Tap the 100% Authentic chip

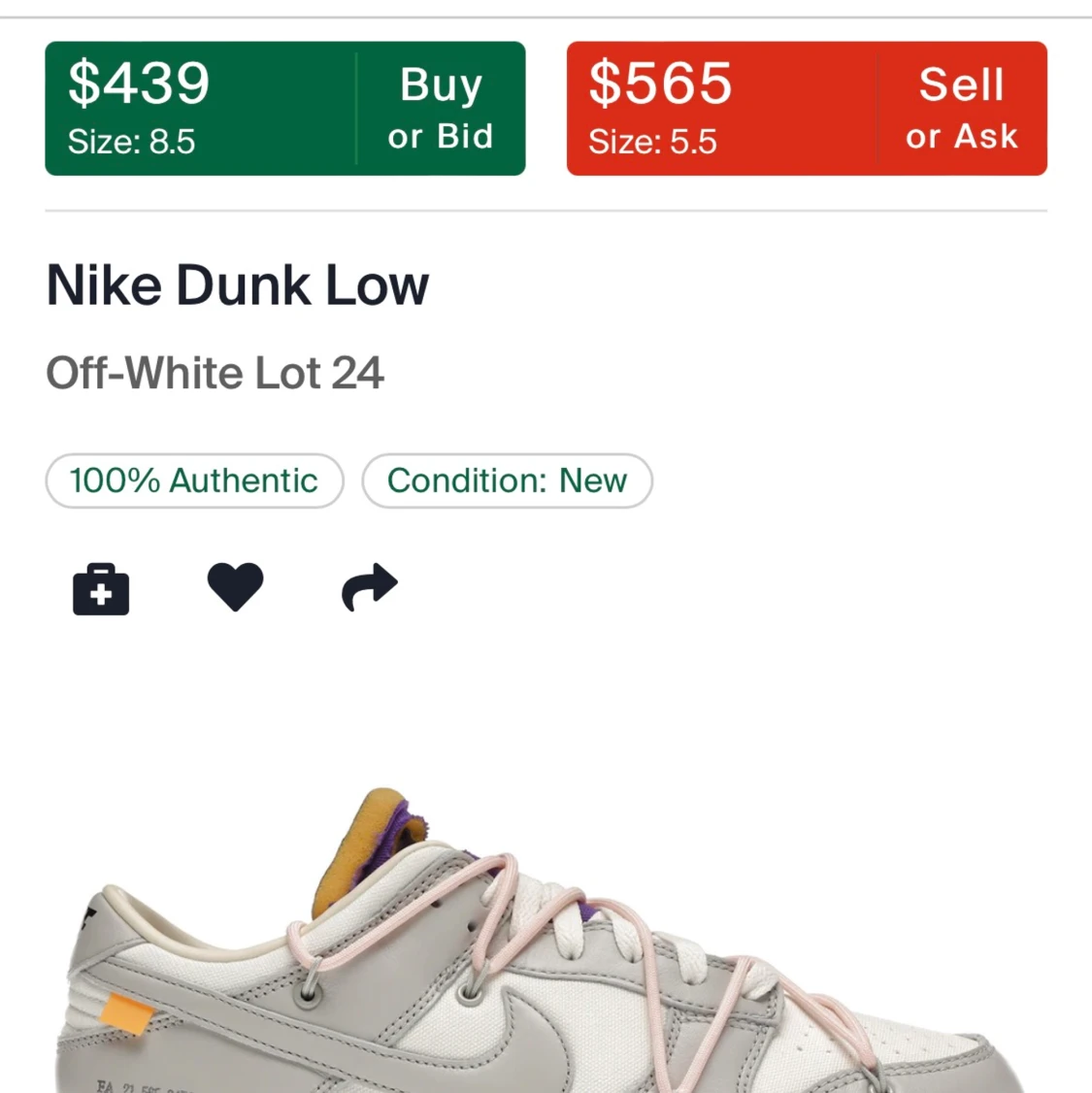click(194, 480)
